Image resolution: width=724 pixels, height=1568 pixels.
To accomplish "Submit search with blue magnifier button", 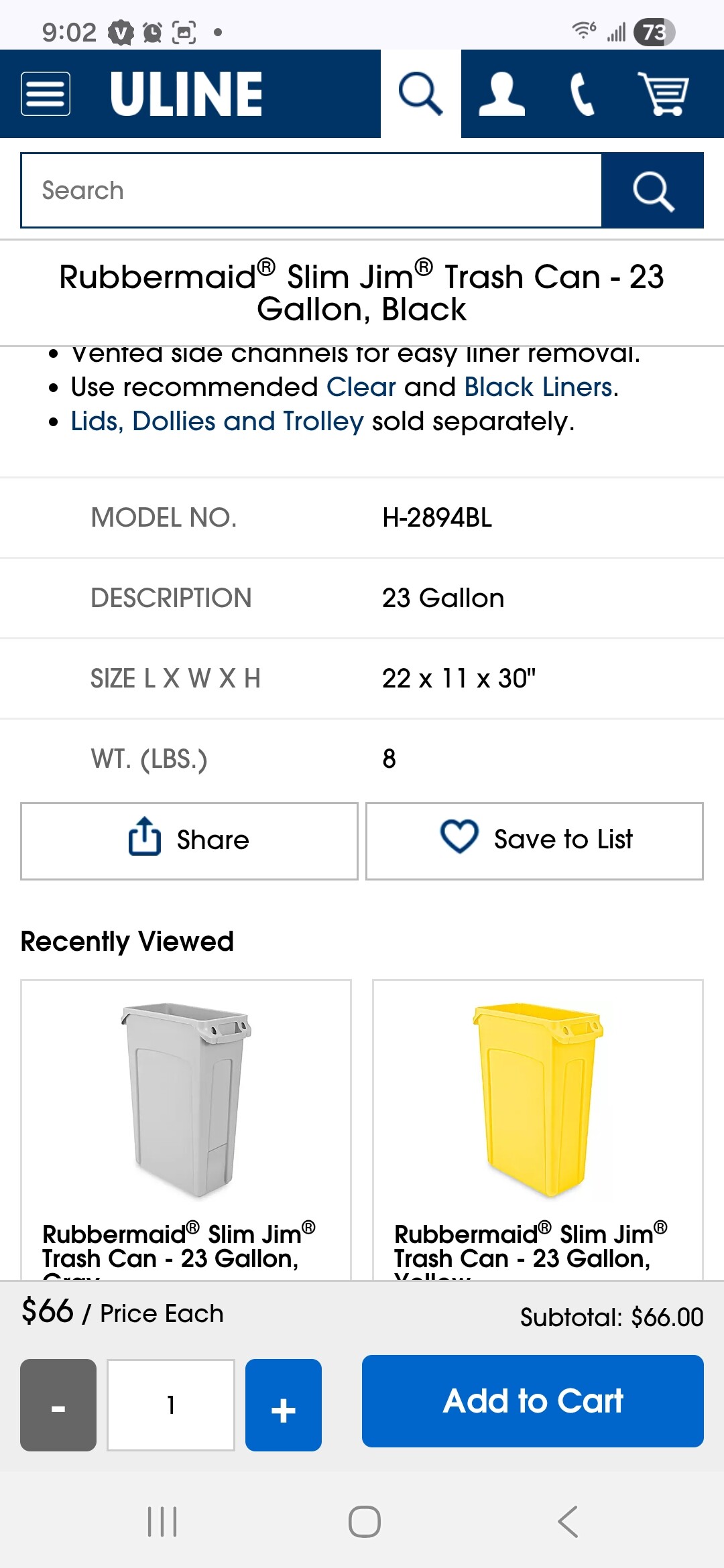I will click(x=652, y=190).
